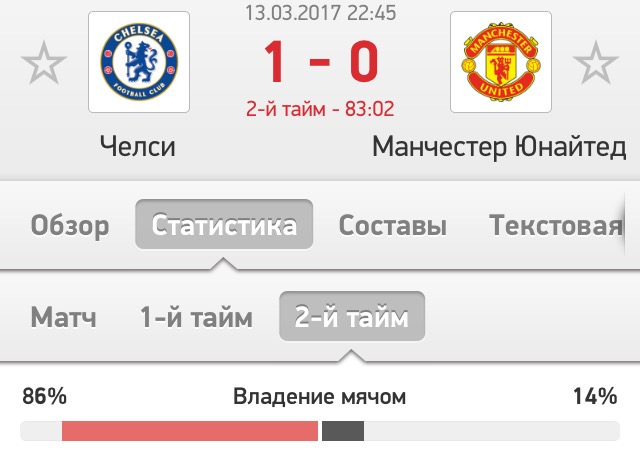Star Manchester United as a favorite team
The width and height of the screenshot is (640, 459).
click(x=595, y=64)
